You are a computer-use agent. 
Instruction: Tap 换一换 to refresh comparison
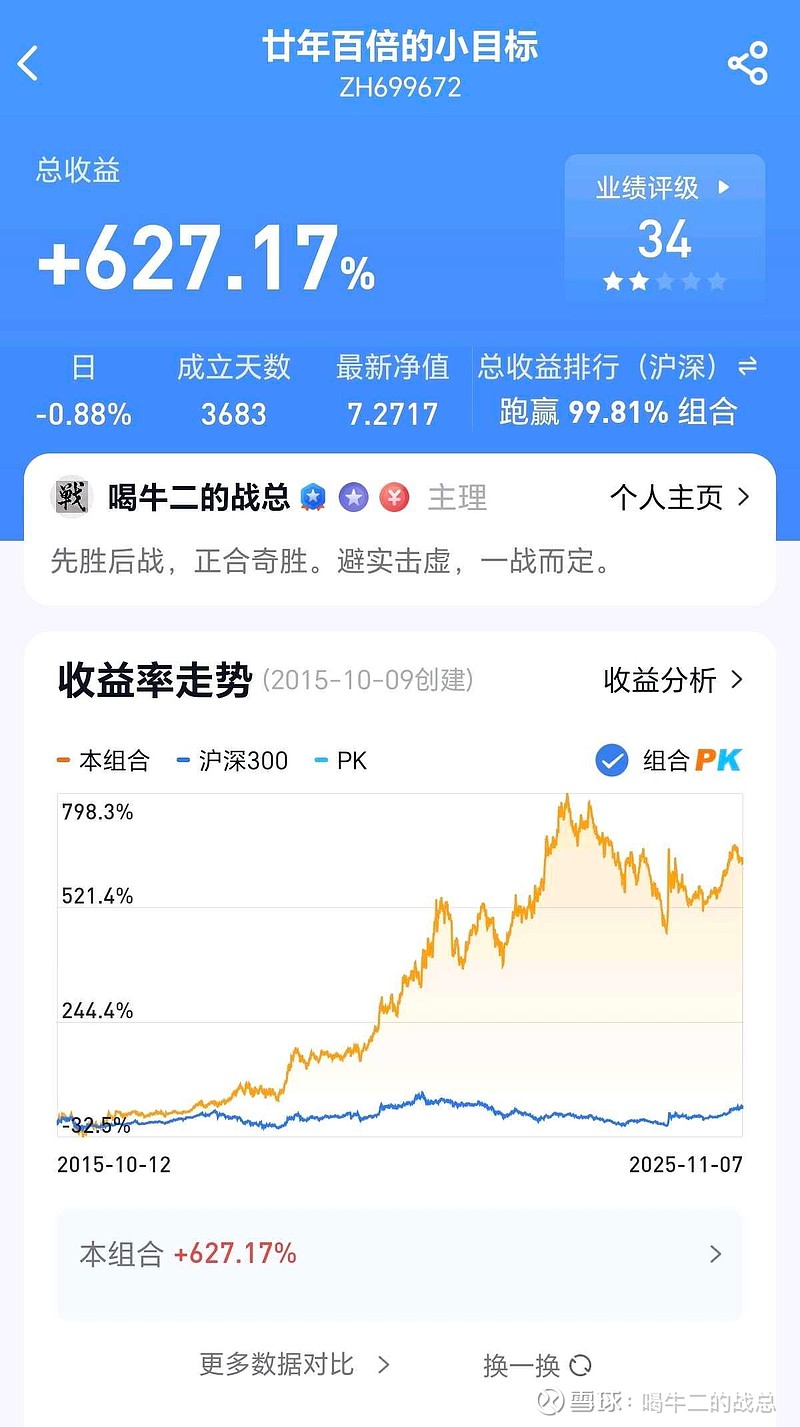[x=537, y=1365]
